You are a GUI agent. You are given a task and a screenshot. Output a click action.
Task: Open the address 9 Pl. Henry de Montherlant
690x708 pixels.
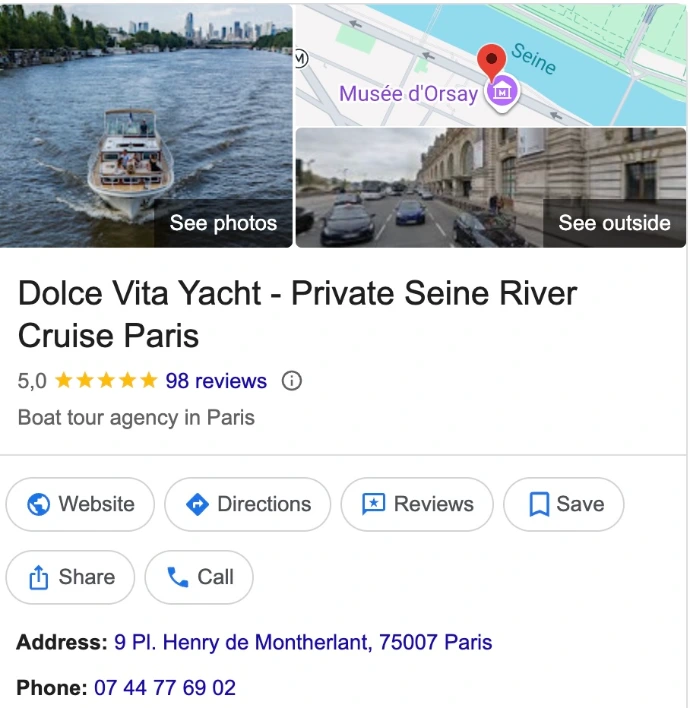click(x=303, y=642)
